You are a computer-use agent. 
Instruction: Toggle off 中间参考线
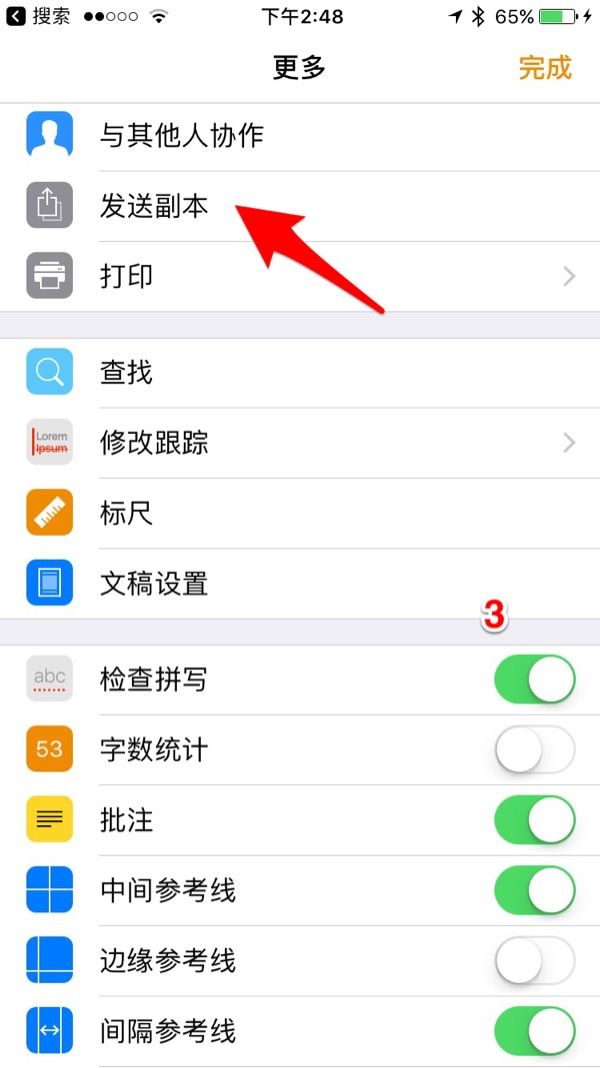(535, 890)
